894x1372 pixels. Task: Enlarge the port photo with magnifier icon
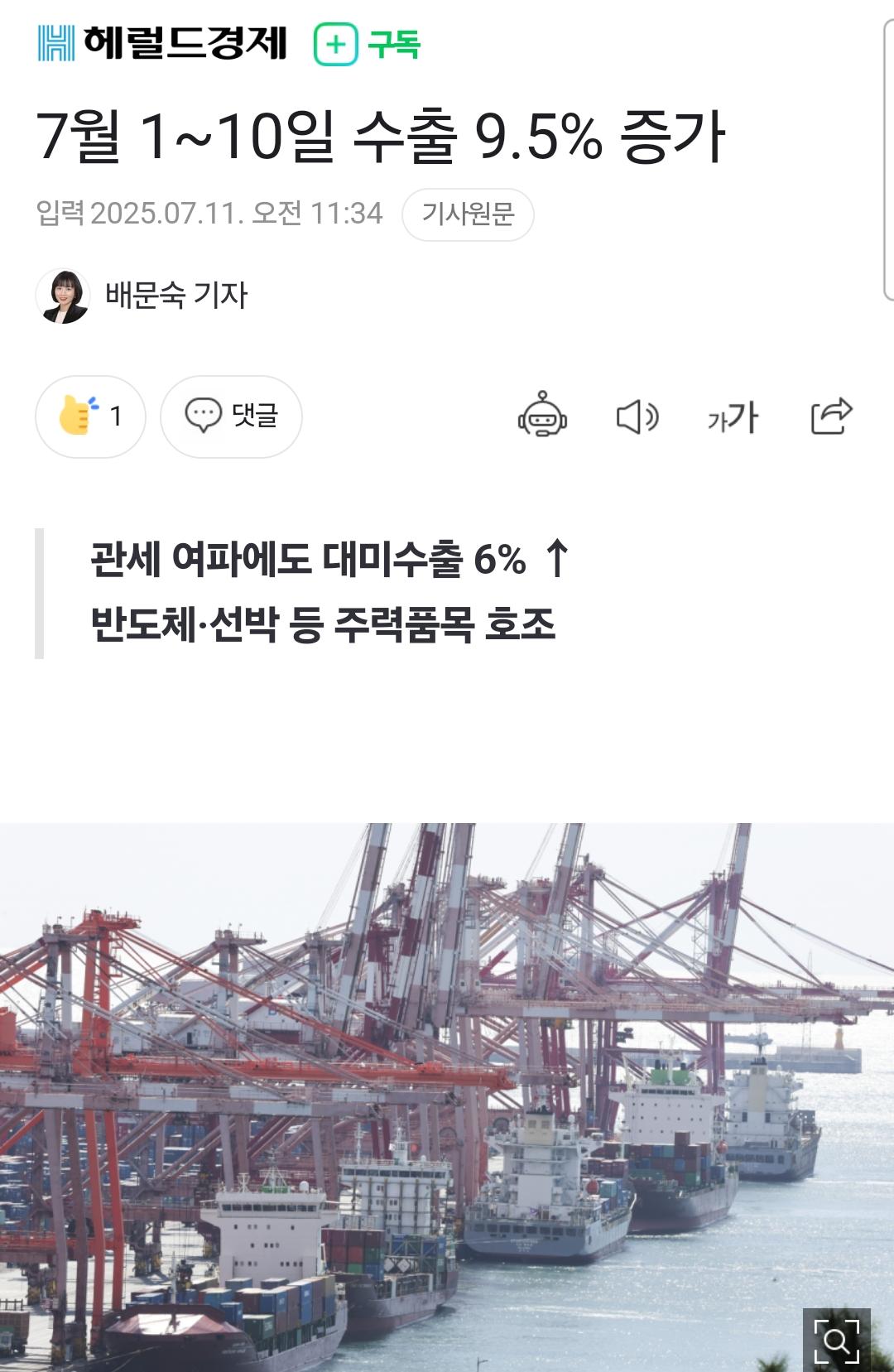tap(836, 1340)
